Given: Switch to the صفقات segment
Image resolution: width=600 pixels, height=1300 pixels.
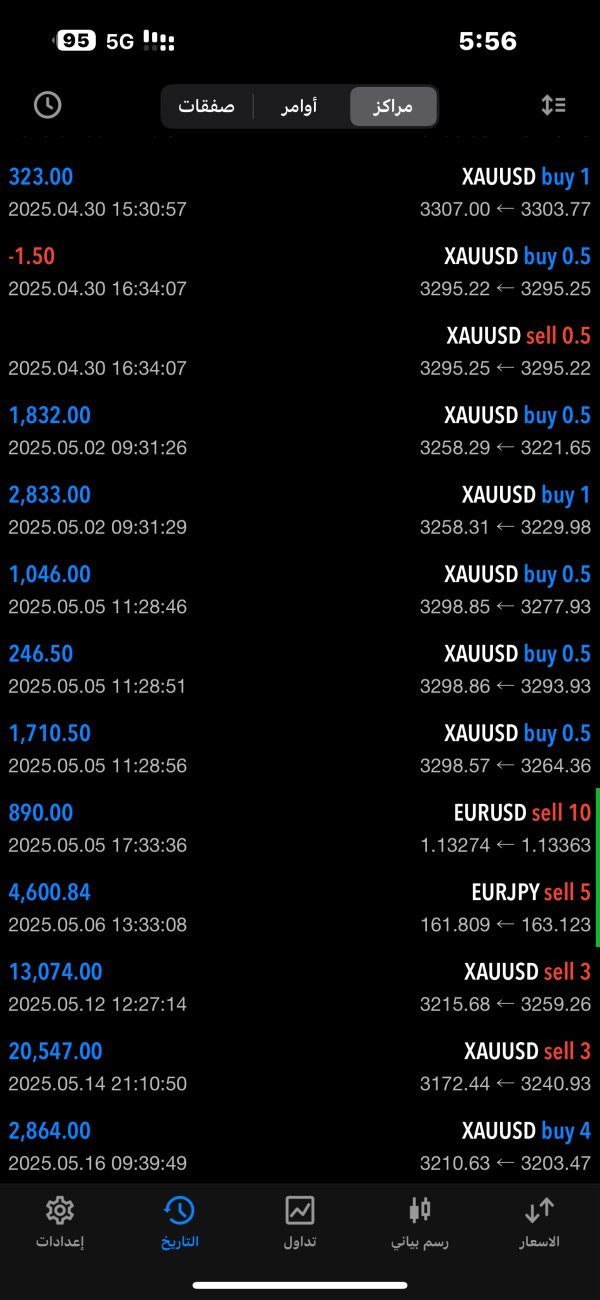Looking at the screenshot, I should tap(206, 106).
